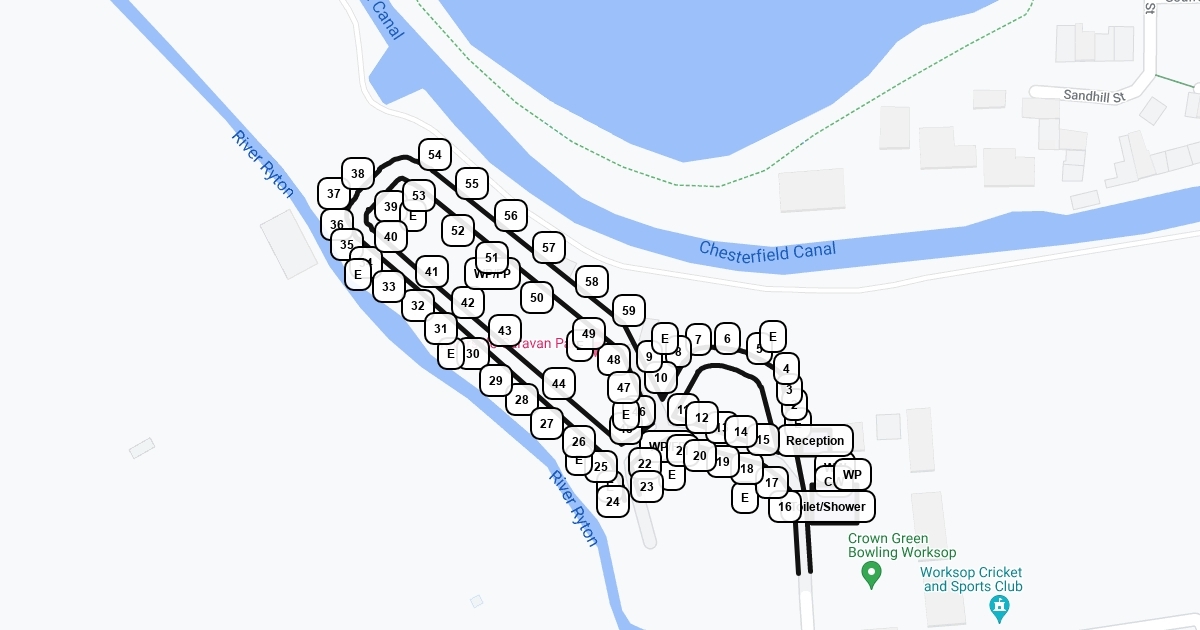Open Crown Green Bowling Worksop pin
Screen dimensions: 1200x630
(871, 574)
